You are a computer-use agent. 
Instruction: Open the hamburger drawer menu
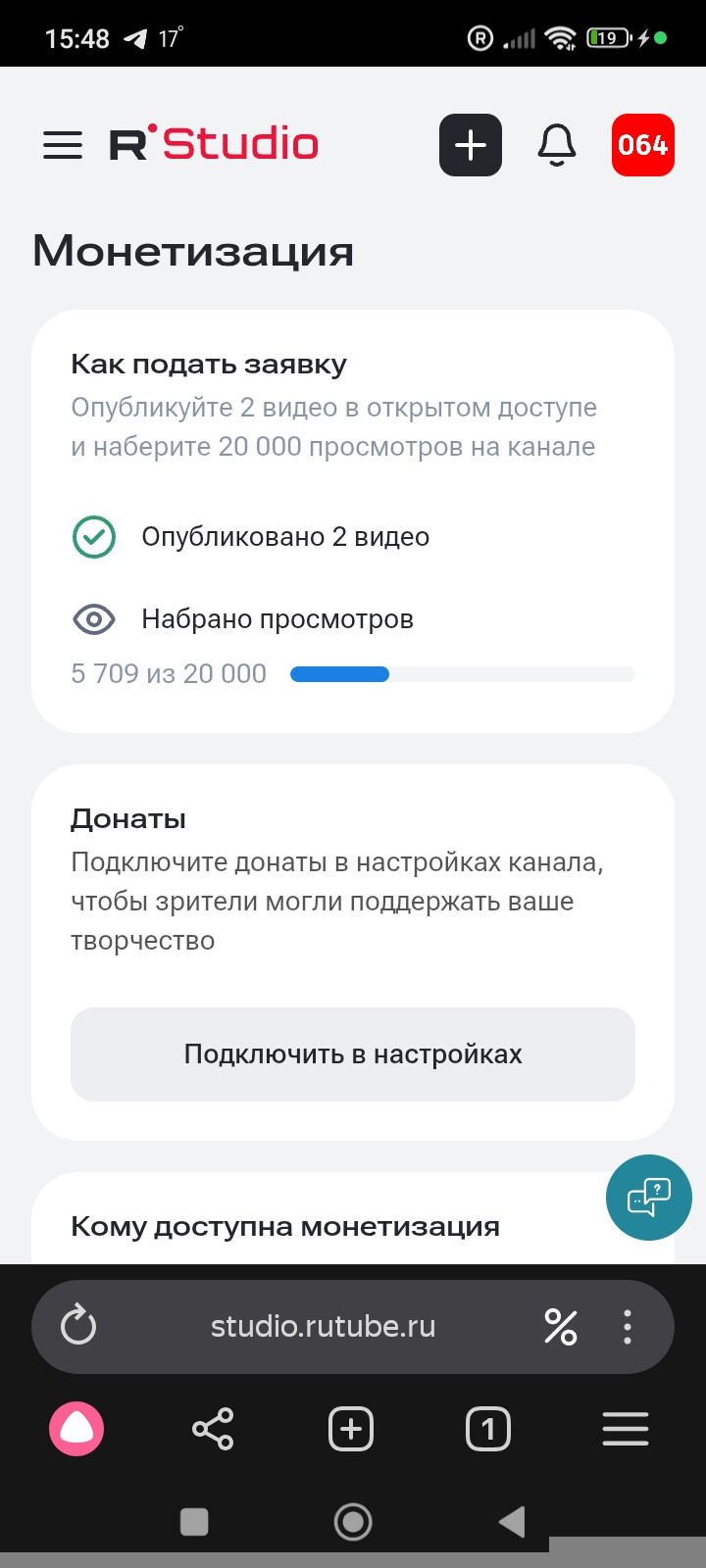63,145
